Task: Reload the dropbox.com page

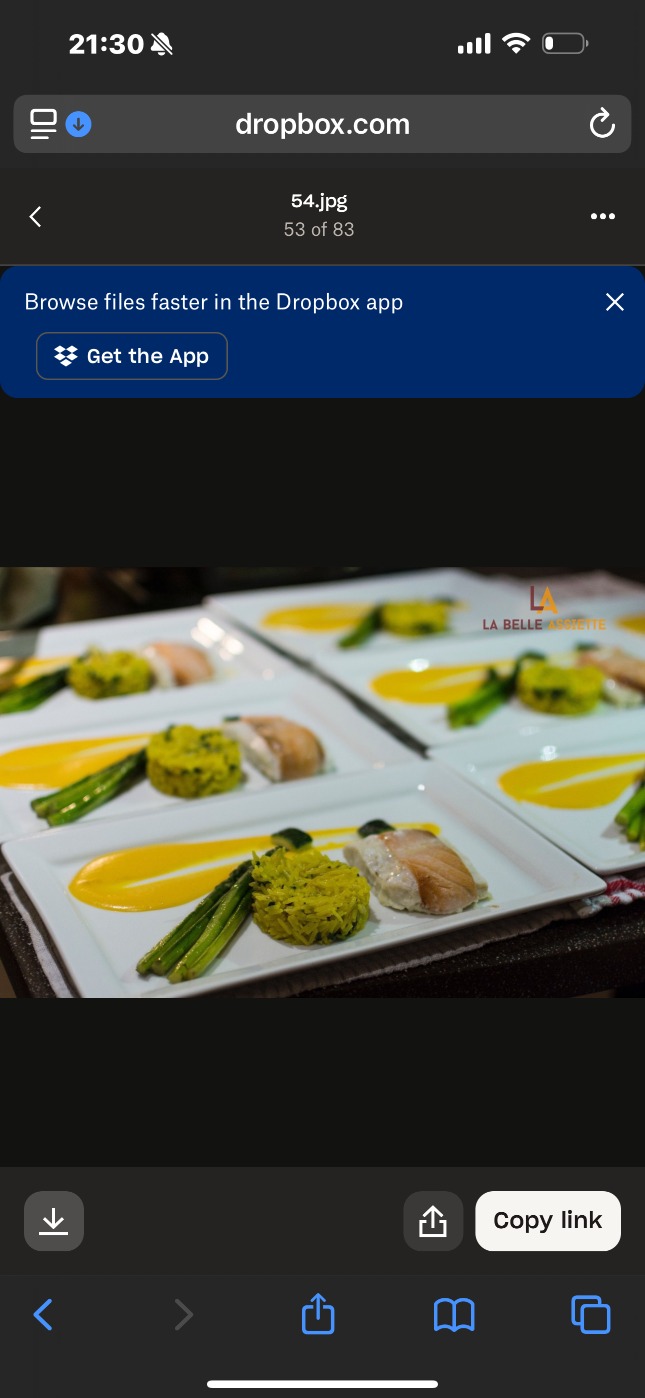Action: click(x=601, y=125)
